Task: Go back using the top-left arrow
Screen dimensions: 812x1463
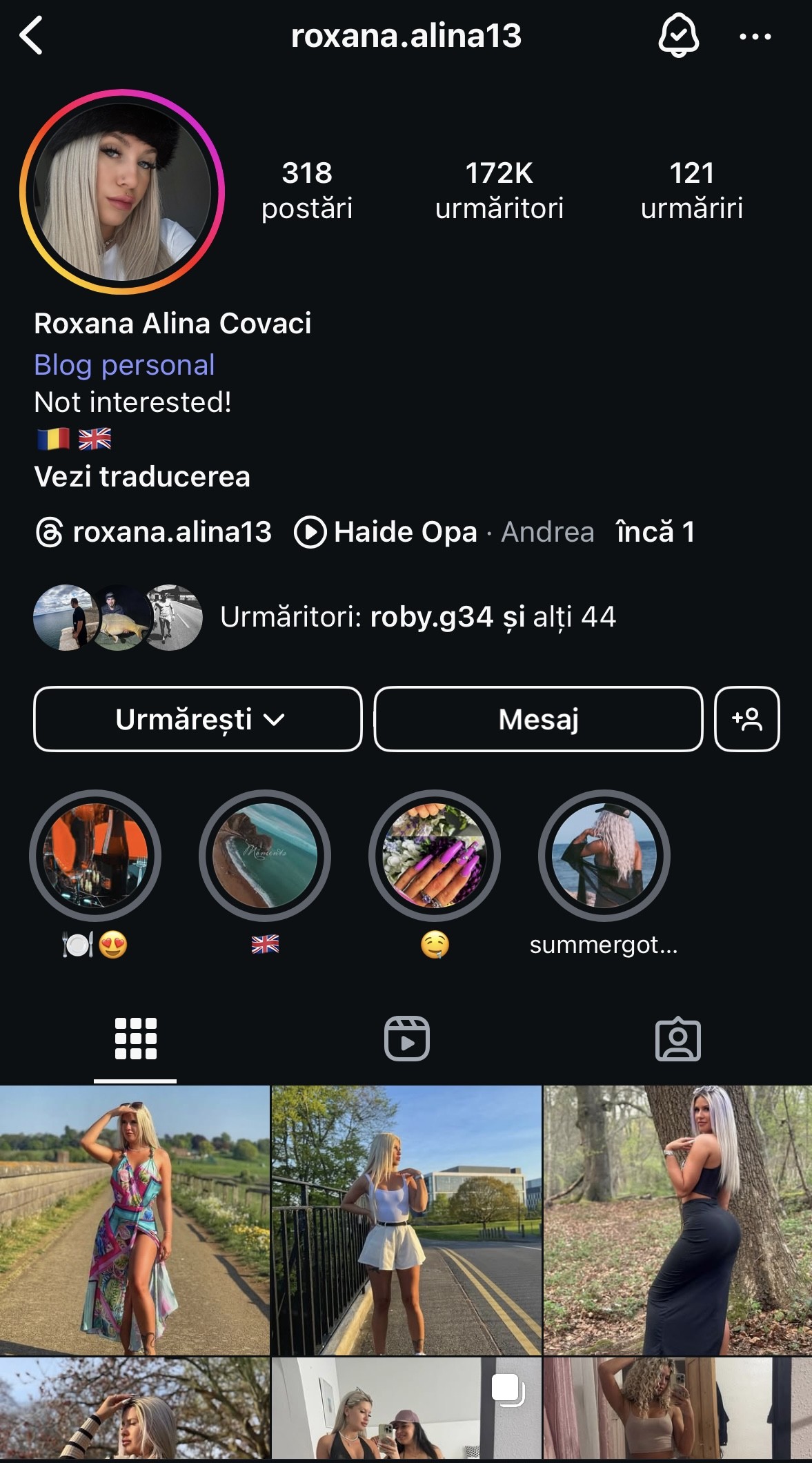Action: (32, 36)
